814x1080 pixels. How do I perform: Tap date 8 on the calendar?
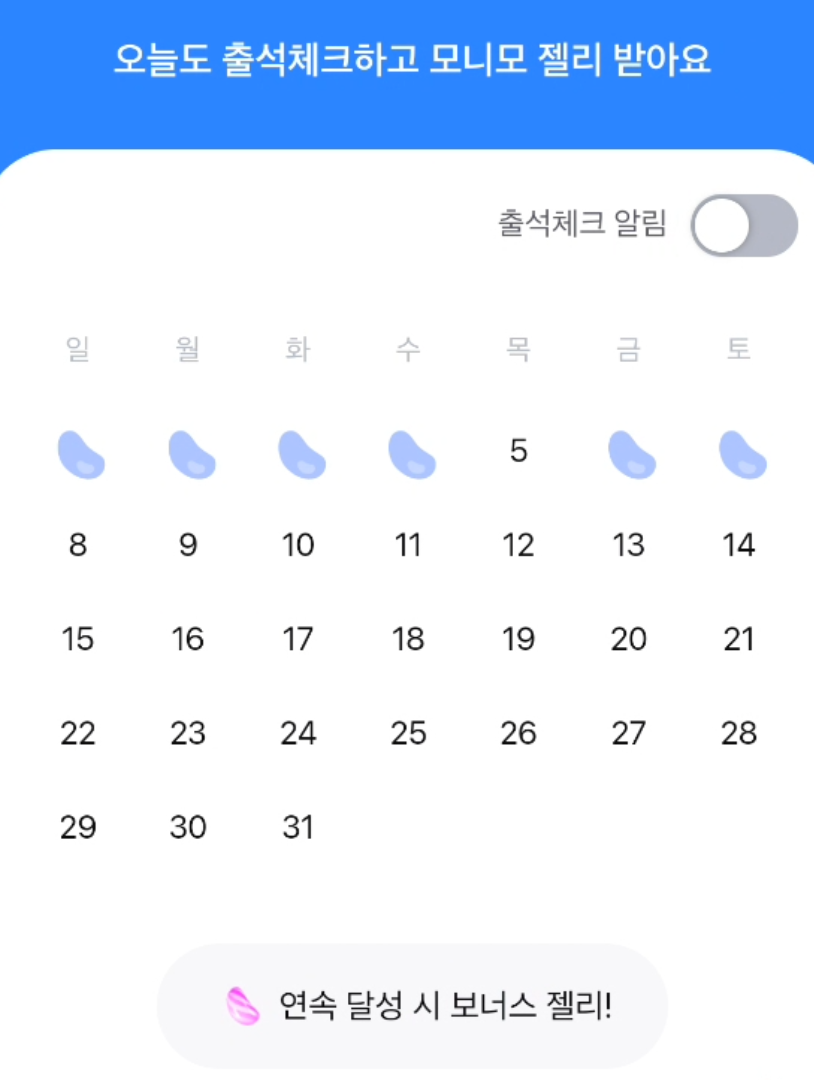(x=78, y=545)
